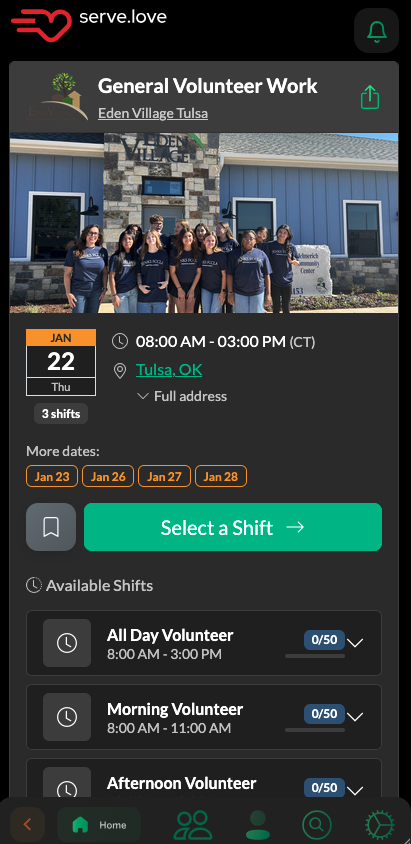Share this volunteer opportunity
412x844 pixels.
370,97
